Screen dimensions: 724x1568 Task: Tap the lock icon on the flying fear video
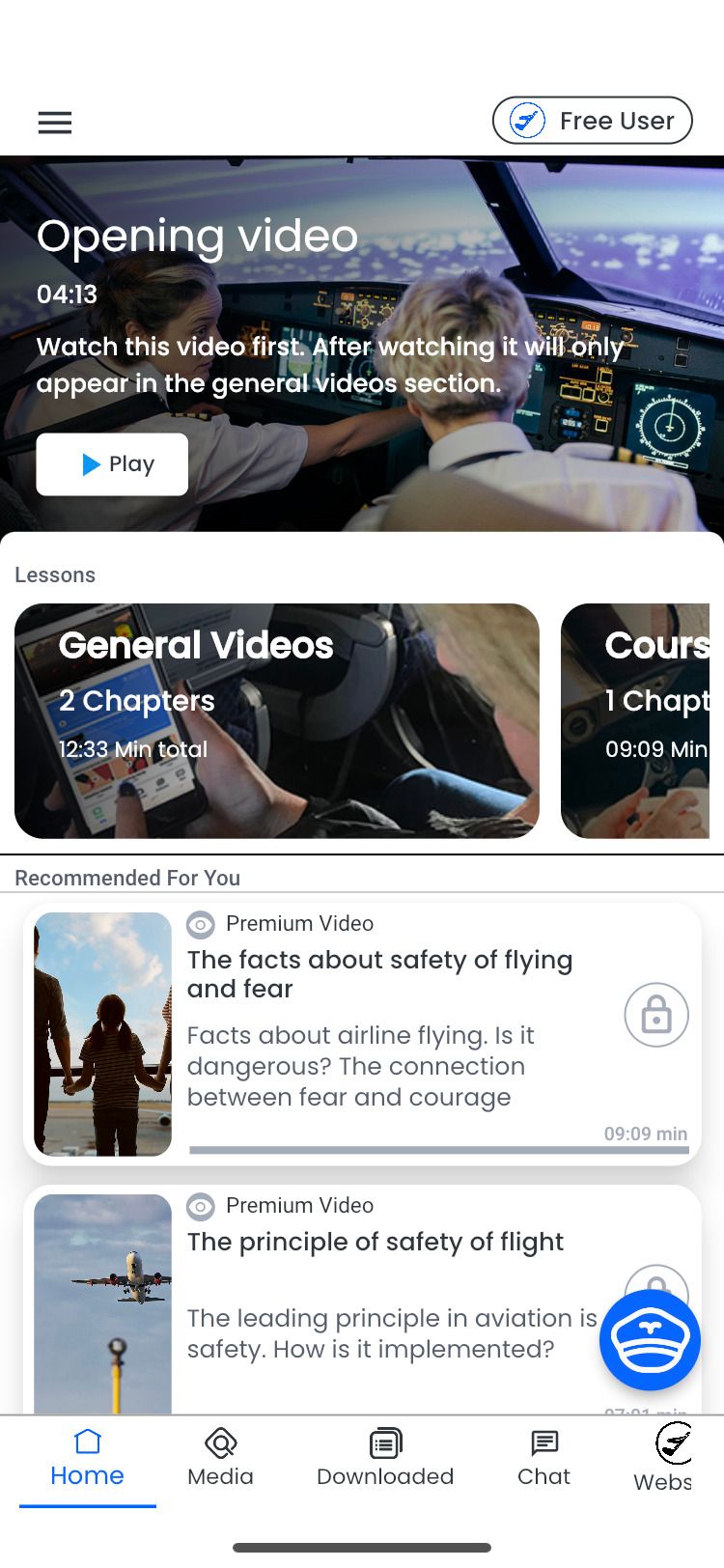[x=656, y=1015]
